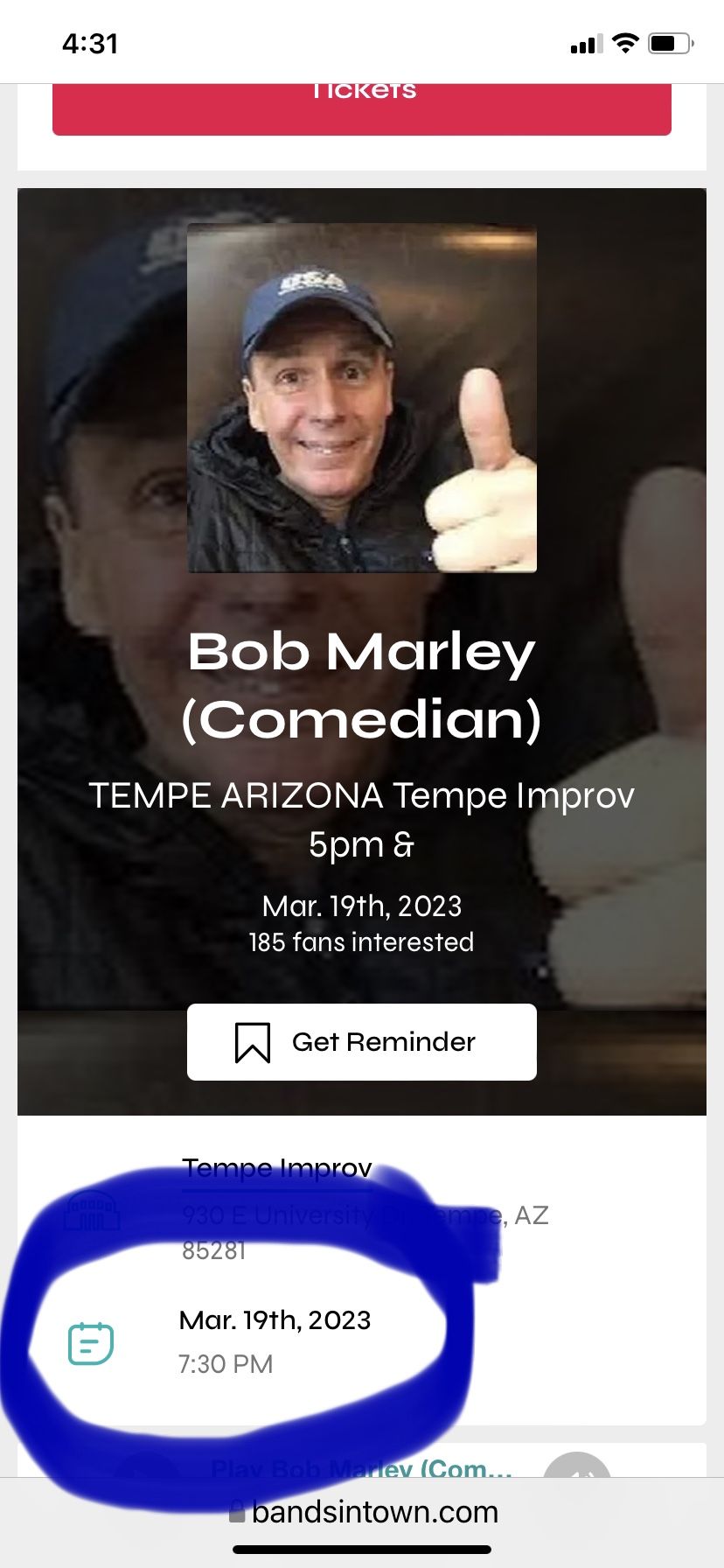Tap the red Tickets button
The height and width of the screenshot is (1568, 724).
[x=361, y=108]
